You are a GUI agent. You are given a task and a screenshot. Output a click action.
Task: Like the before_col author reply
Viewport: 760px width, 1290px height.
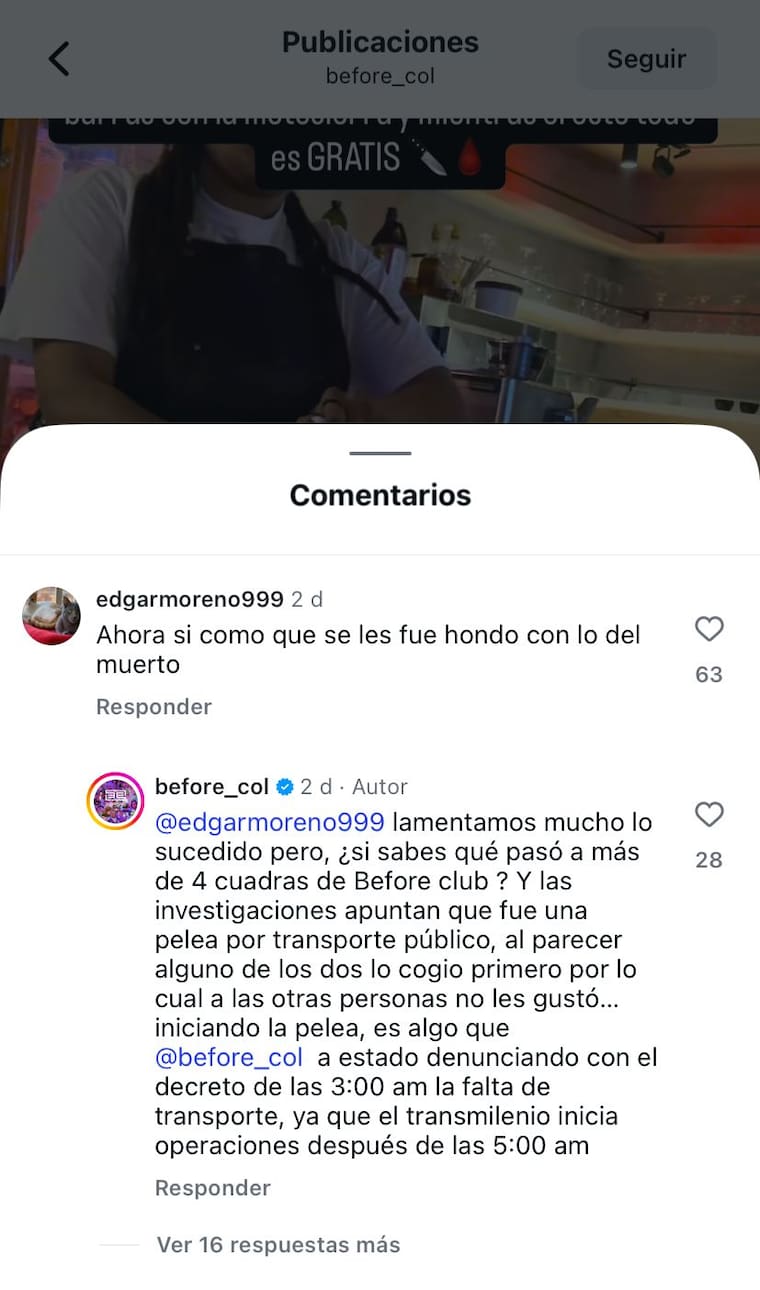point(709,815)
